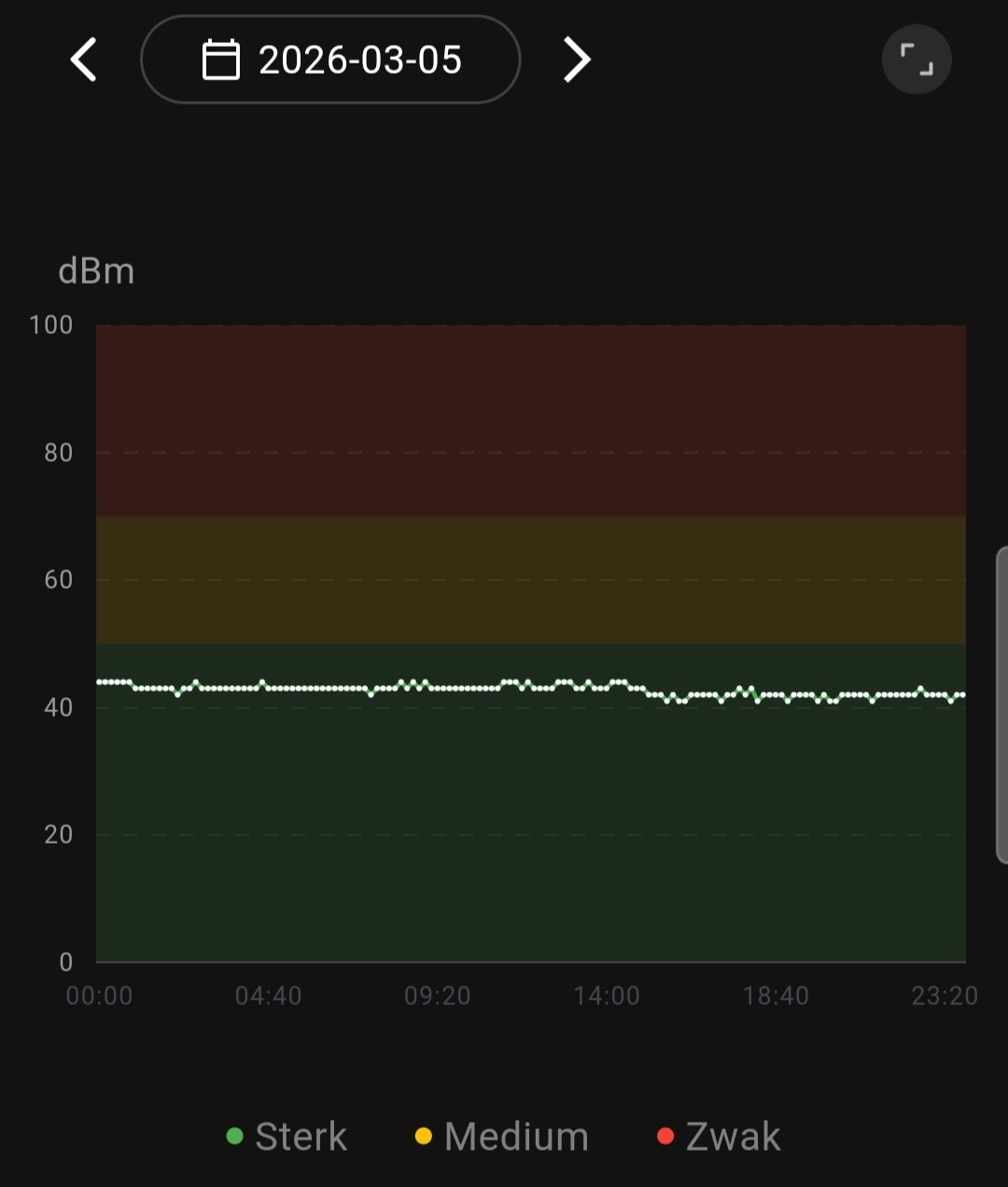Select the green Sterk legend dot
Image resolution: width=1008 pixels, height=1187 pixels.
[235, 1136]
